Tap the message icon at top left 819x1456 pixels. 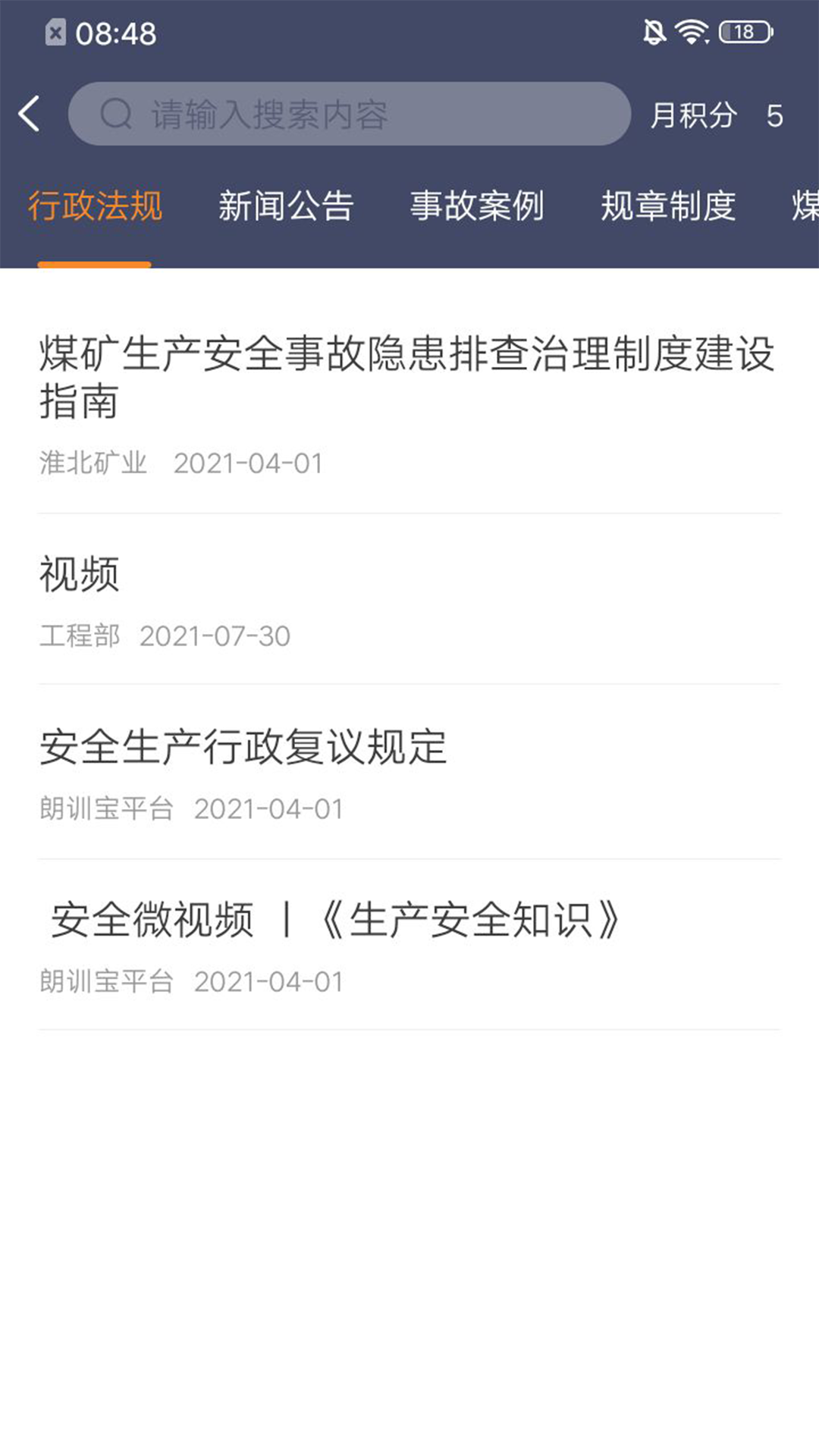pyautogui.click(x=54, y=32)
